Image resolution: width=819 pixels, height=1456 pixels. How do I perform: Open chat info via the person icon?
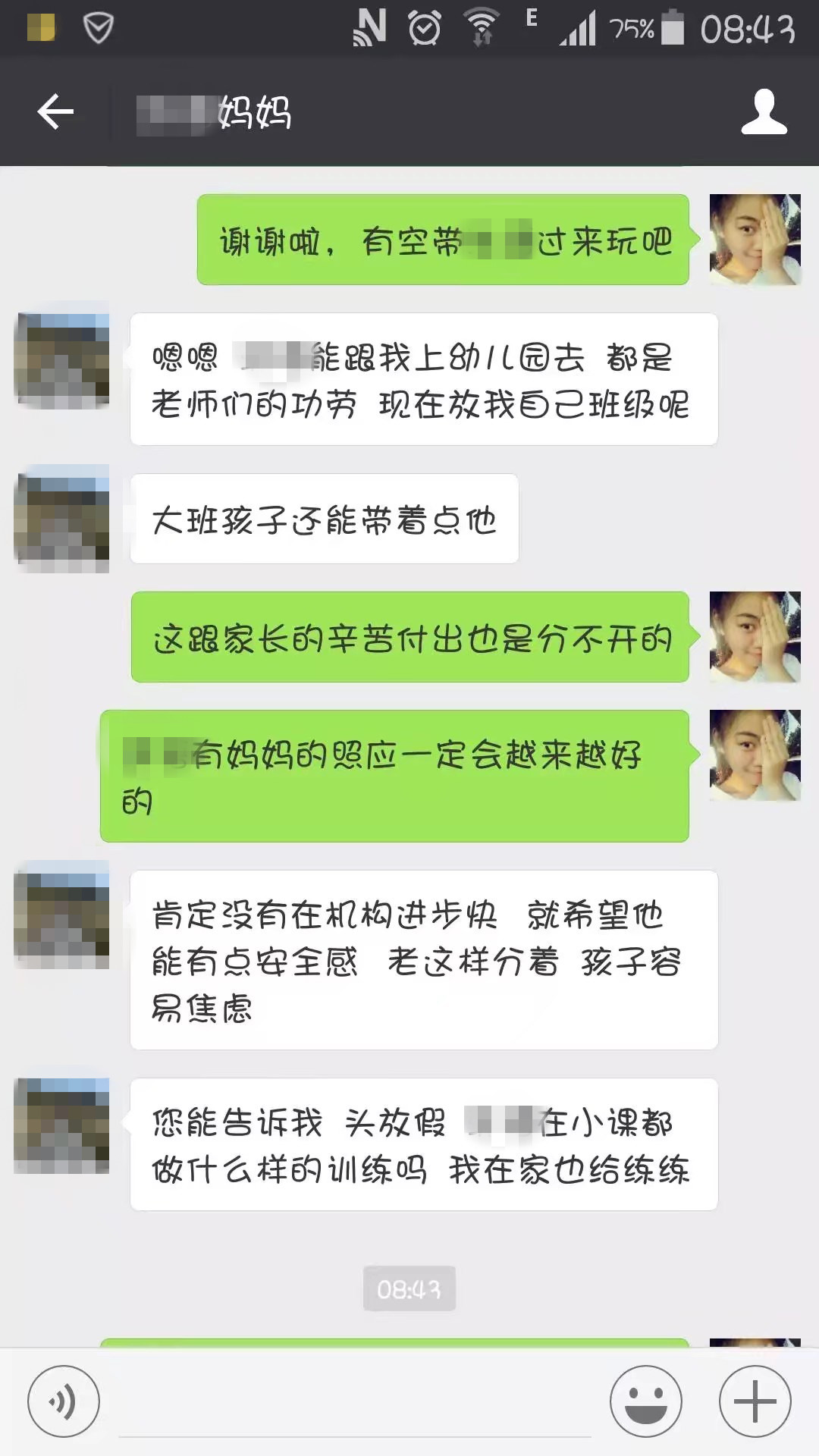[764, 112]
